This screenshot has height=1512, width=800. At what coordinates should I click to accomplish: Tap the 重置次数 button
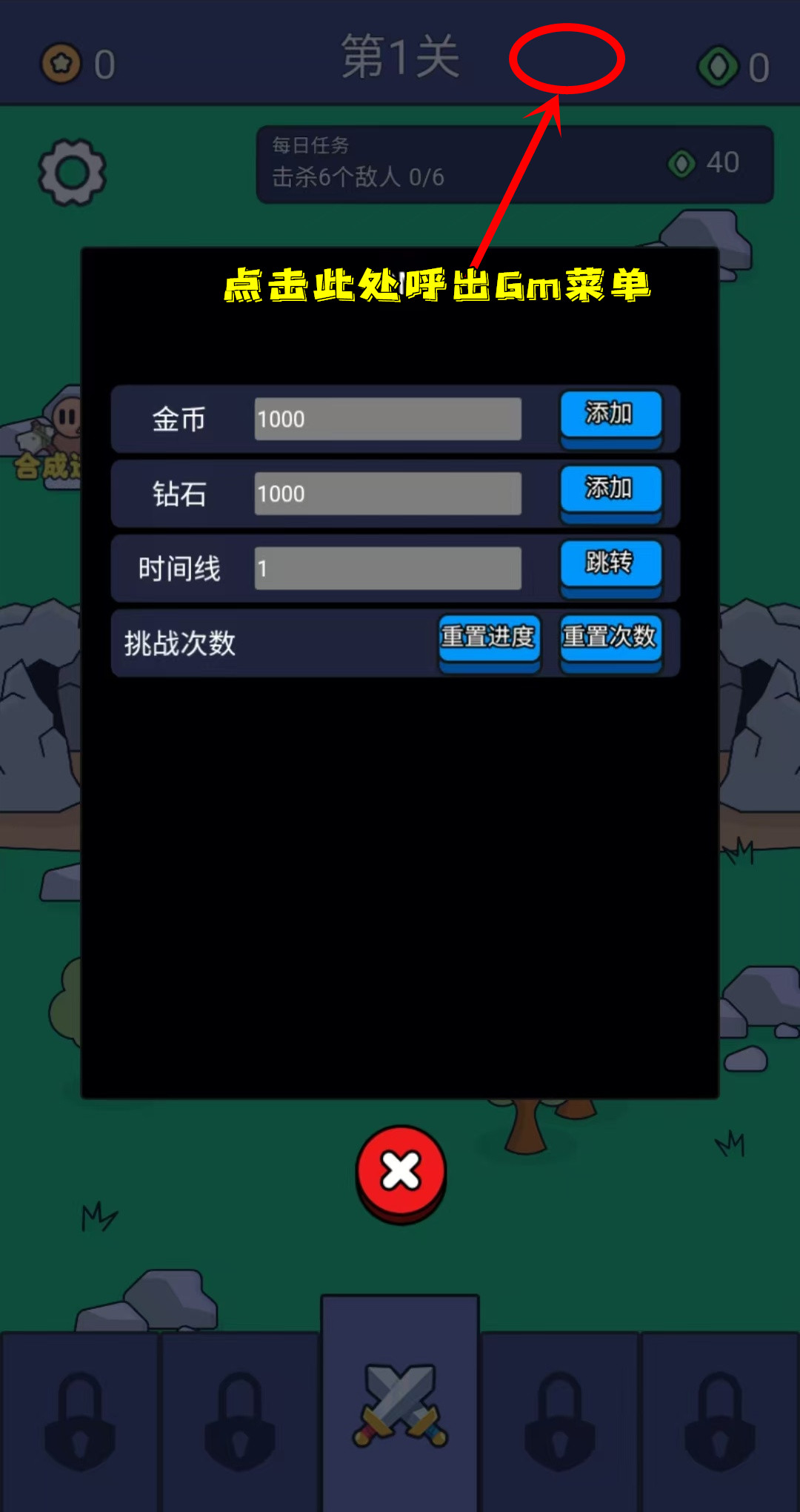[610, 638]
